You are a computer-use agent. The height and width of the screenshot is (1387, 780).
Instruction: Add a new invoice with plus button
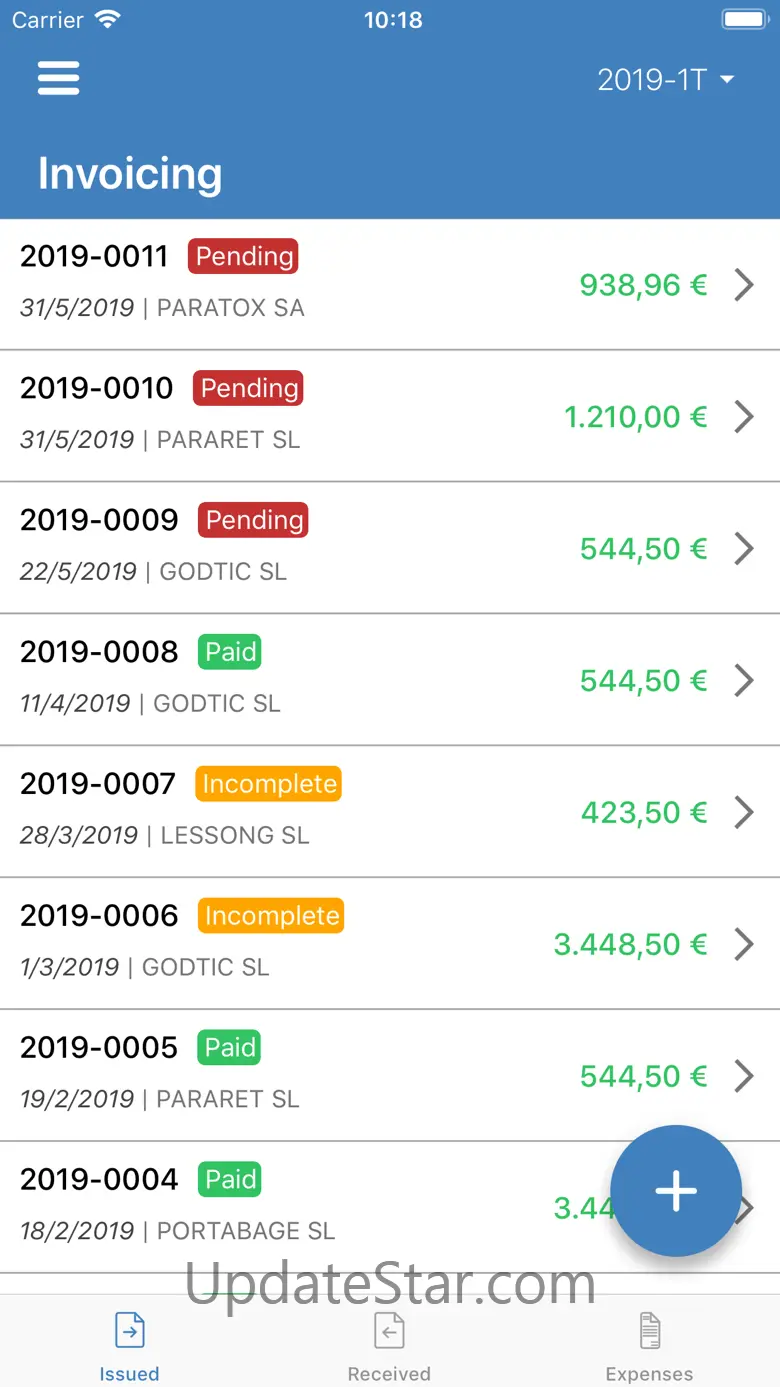coord(676,1191)
